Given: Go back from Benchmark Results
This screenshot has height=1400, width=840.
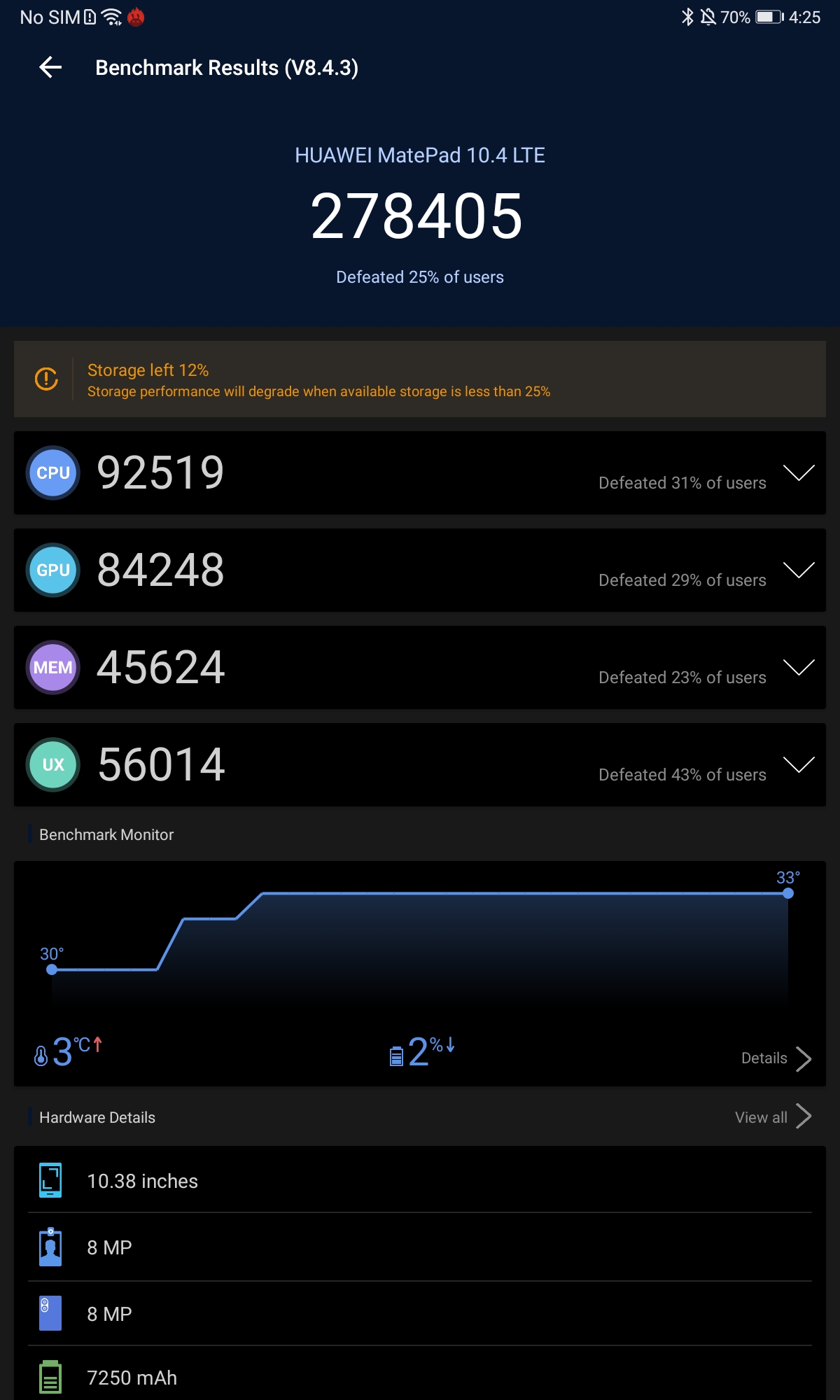Looking at the screenshot, I should tap(50, 68).
